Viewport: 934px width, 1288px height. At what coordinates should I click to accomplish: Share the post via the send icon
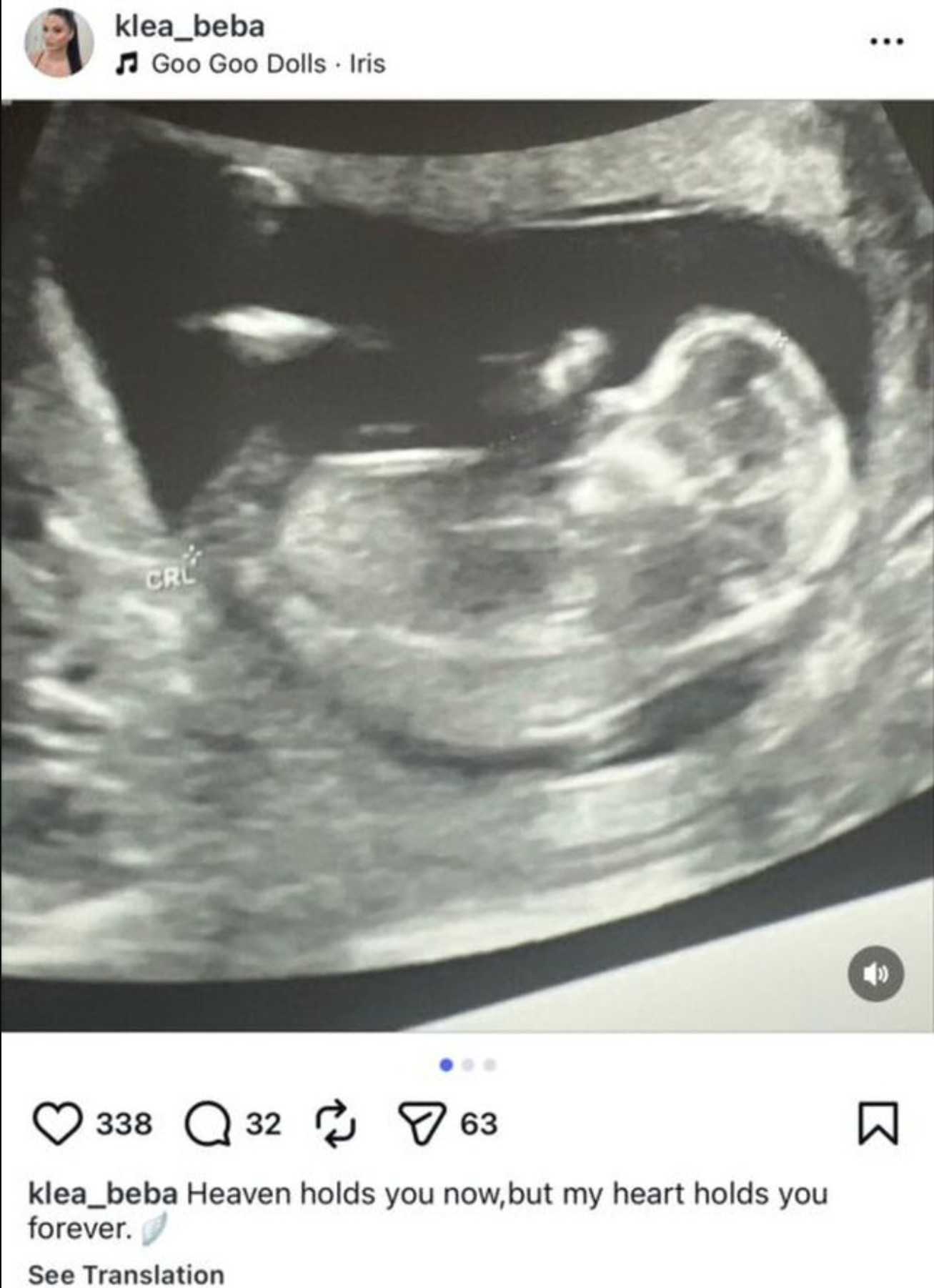point(422,1124)
